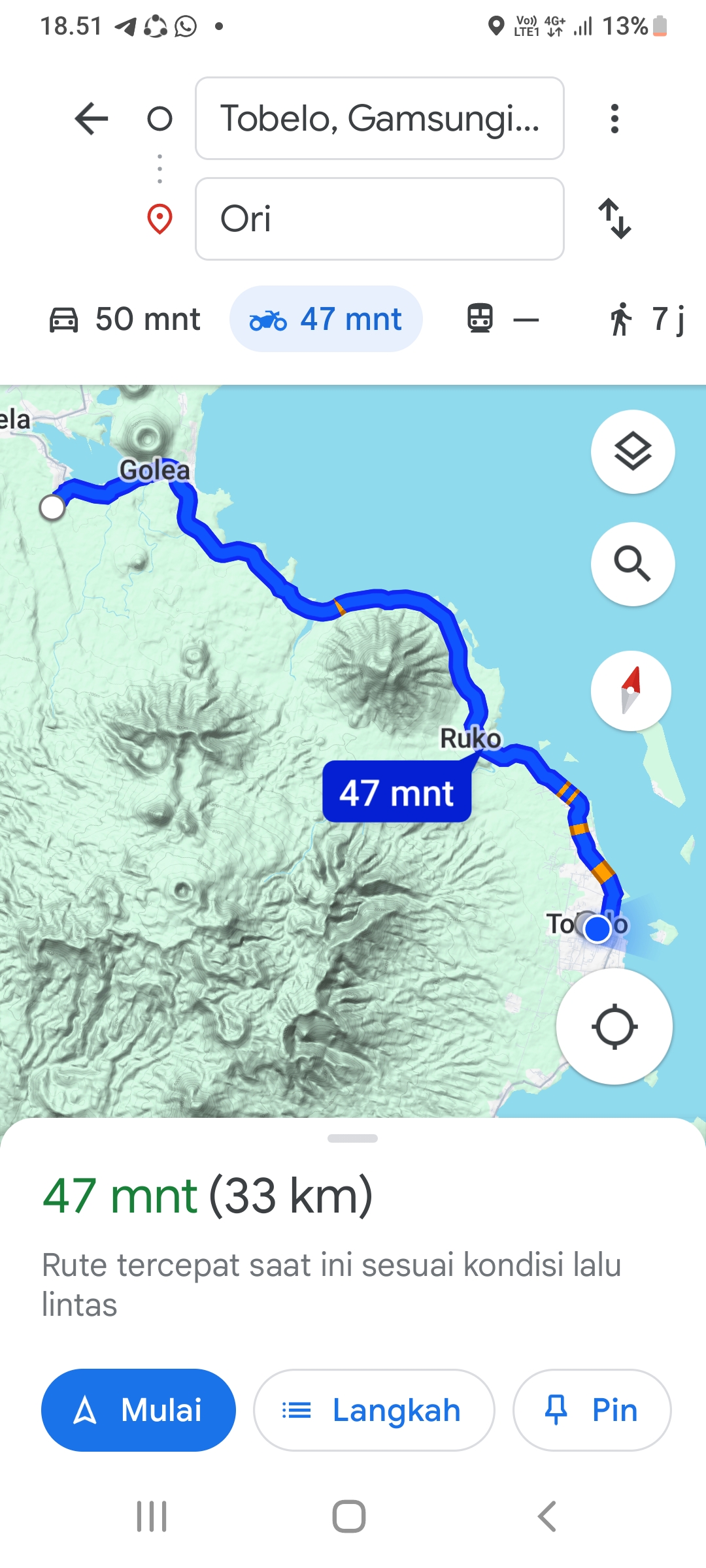Open the three-dot overflow menu

tap(614, 119)
